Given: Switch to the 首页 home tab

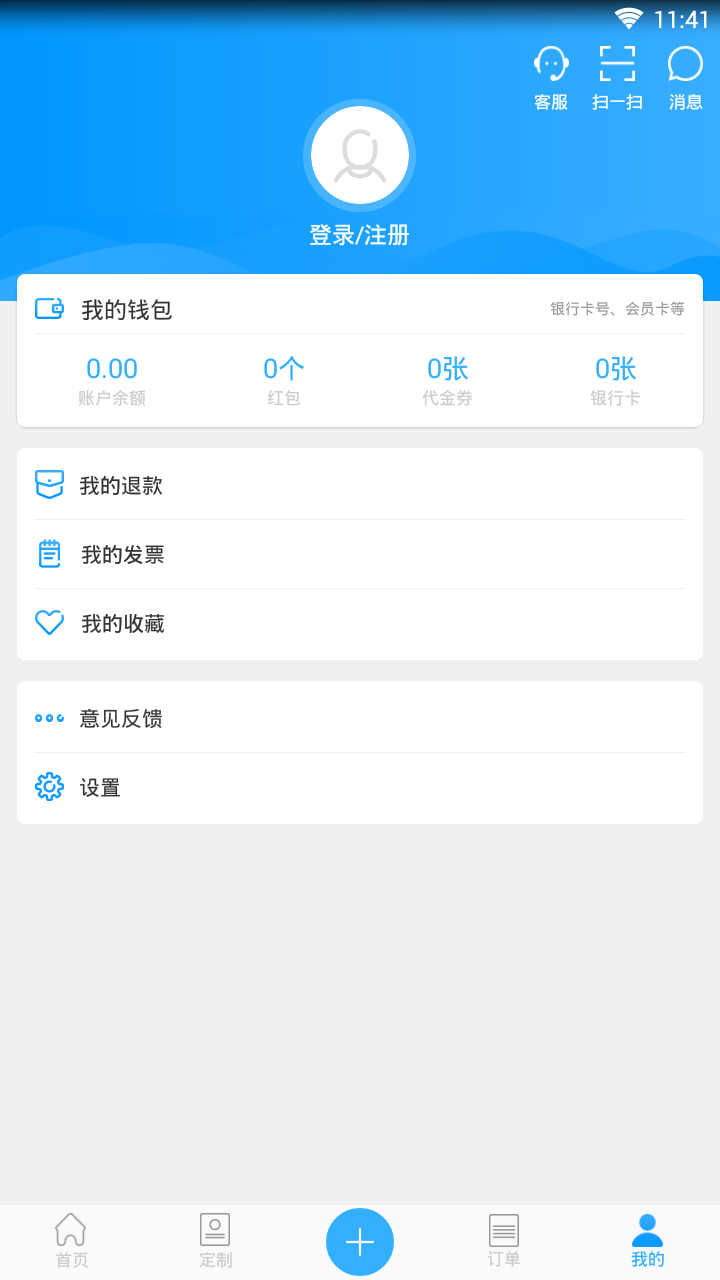Looking at the screenshot, I should point(71,1241).
